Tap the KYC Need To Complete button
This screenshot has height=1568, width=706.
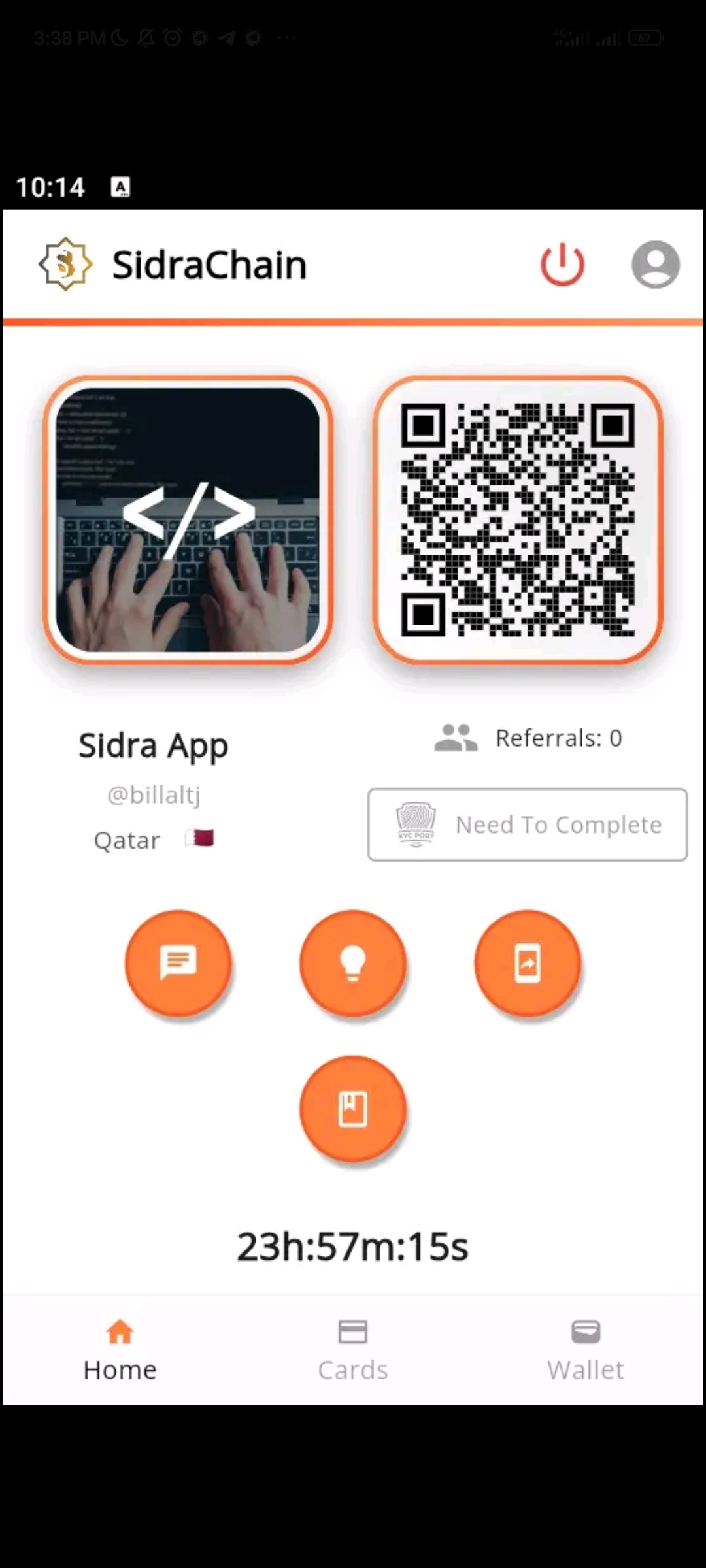point(528,825)
